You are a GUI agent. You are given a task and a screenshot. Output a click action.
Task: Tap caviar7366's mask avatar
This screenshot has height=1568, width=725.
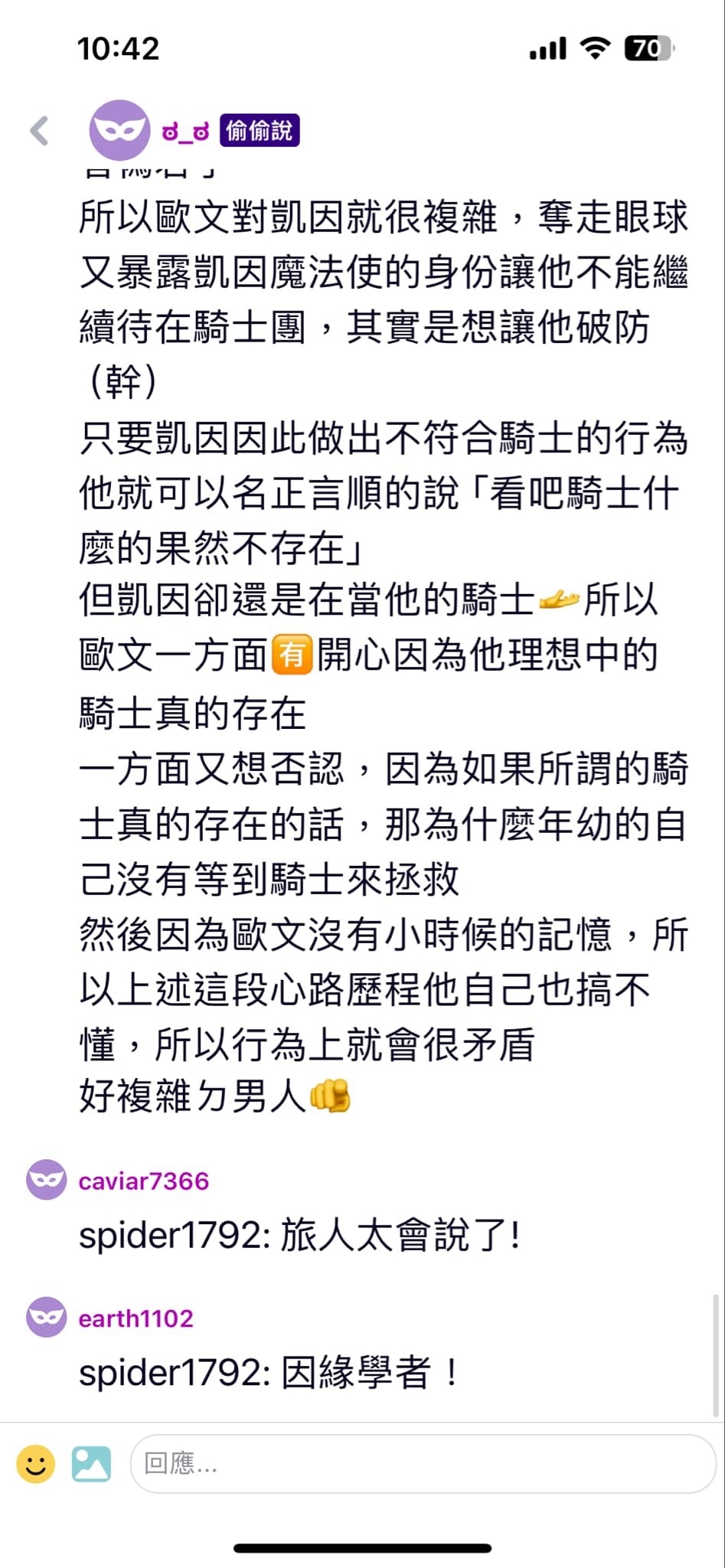pos(47,1180)
